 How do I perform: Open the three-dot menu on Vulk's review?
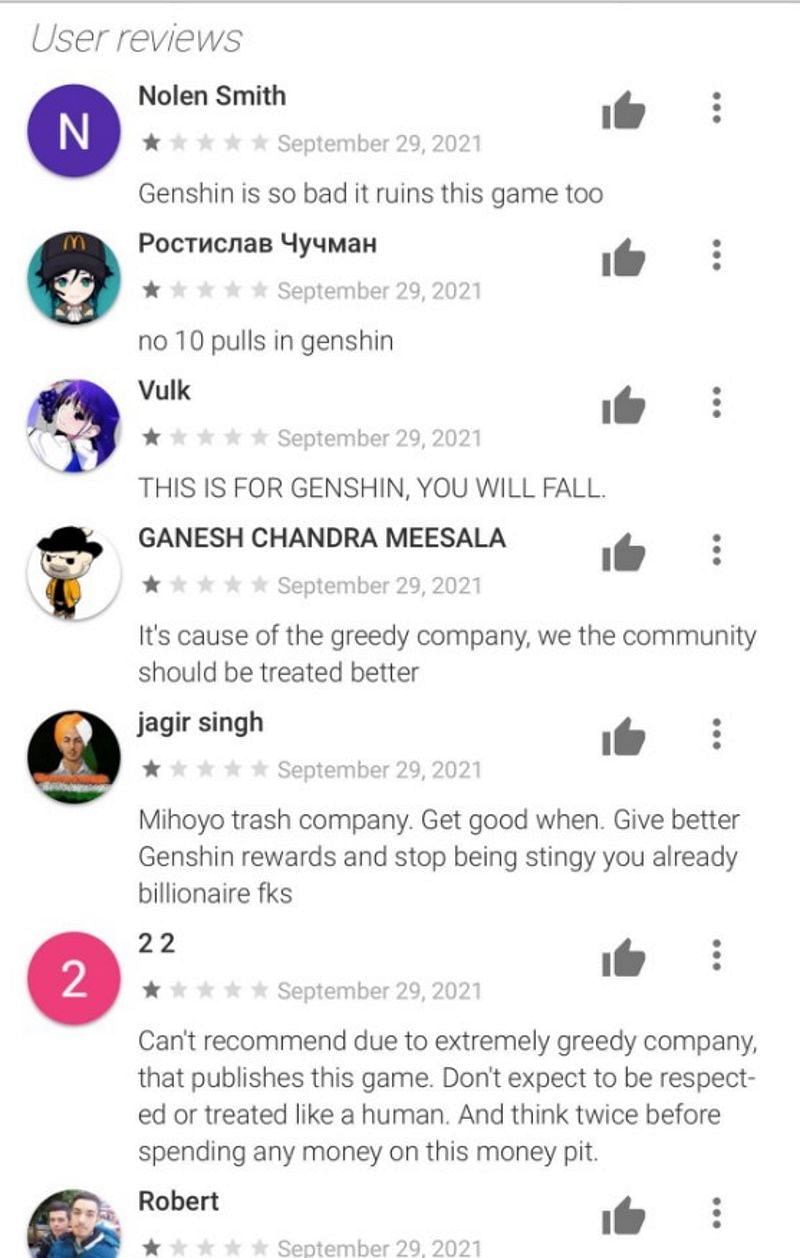(x=716, y=401)
